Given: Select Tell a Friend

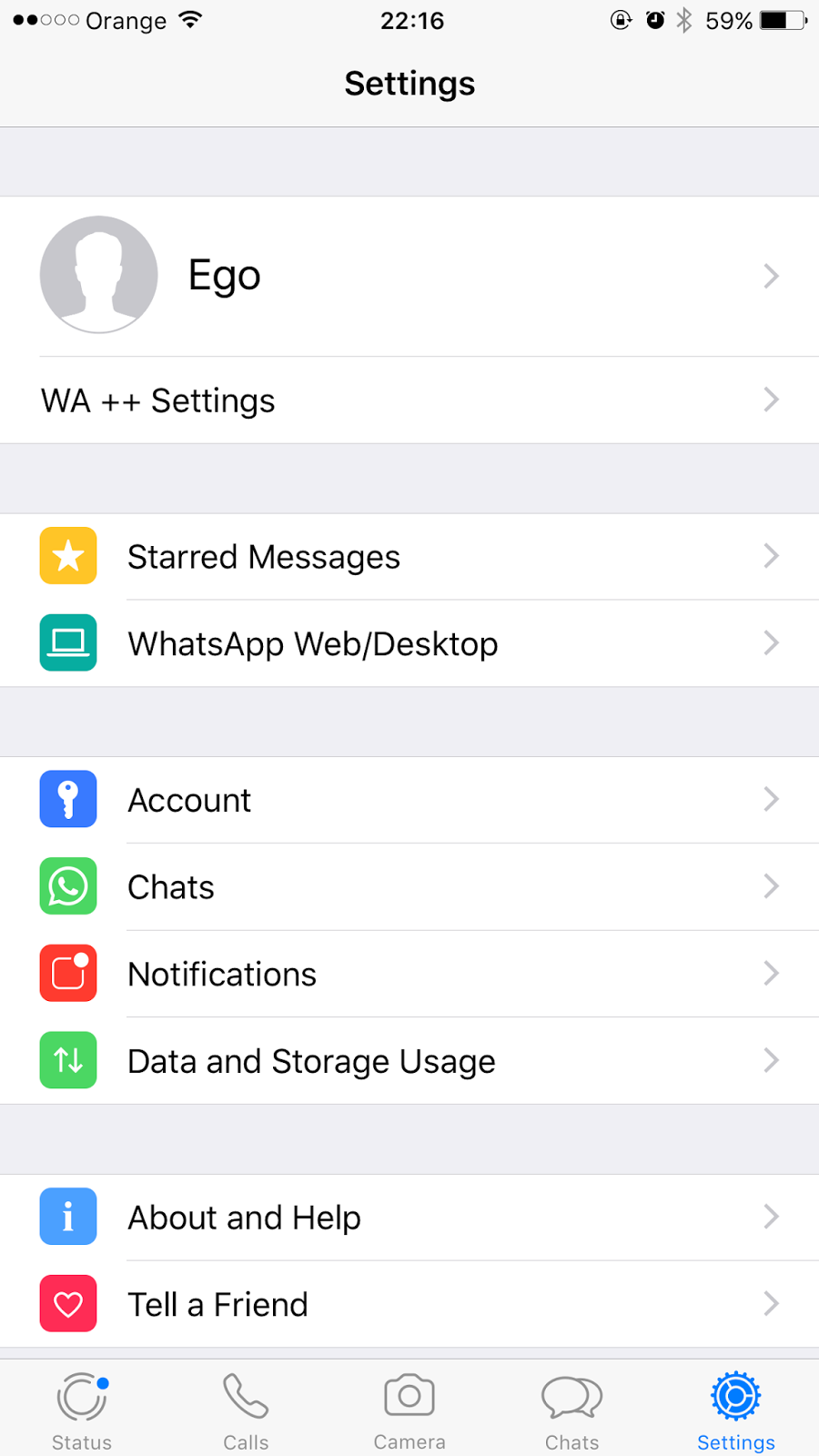Looking at the screenshot, I should [x=409, y=1304].
